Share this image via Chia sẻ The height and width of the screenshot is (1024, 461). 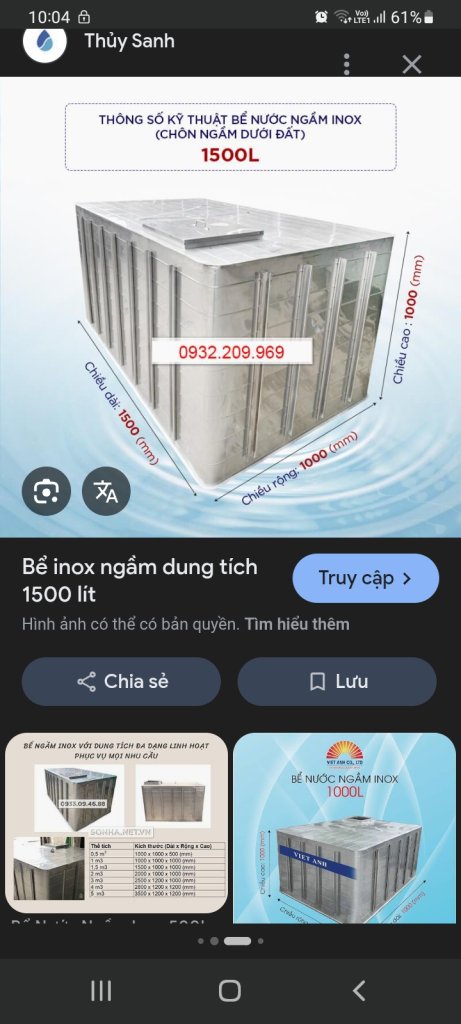tap(121, 681)
